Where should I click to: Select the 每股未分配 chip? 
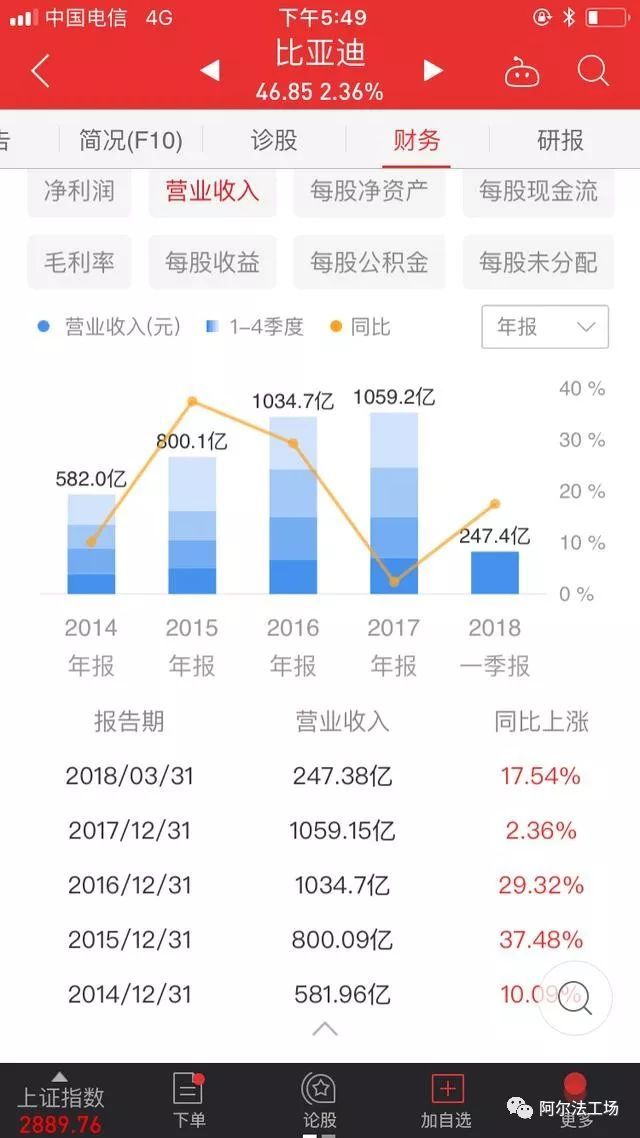click(538, 263)
